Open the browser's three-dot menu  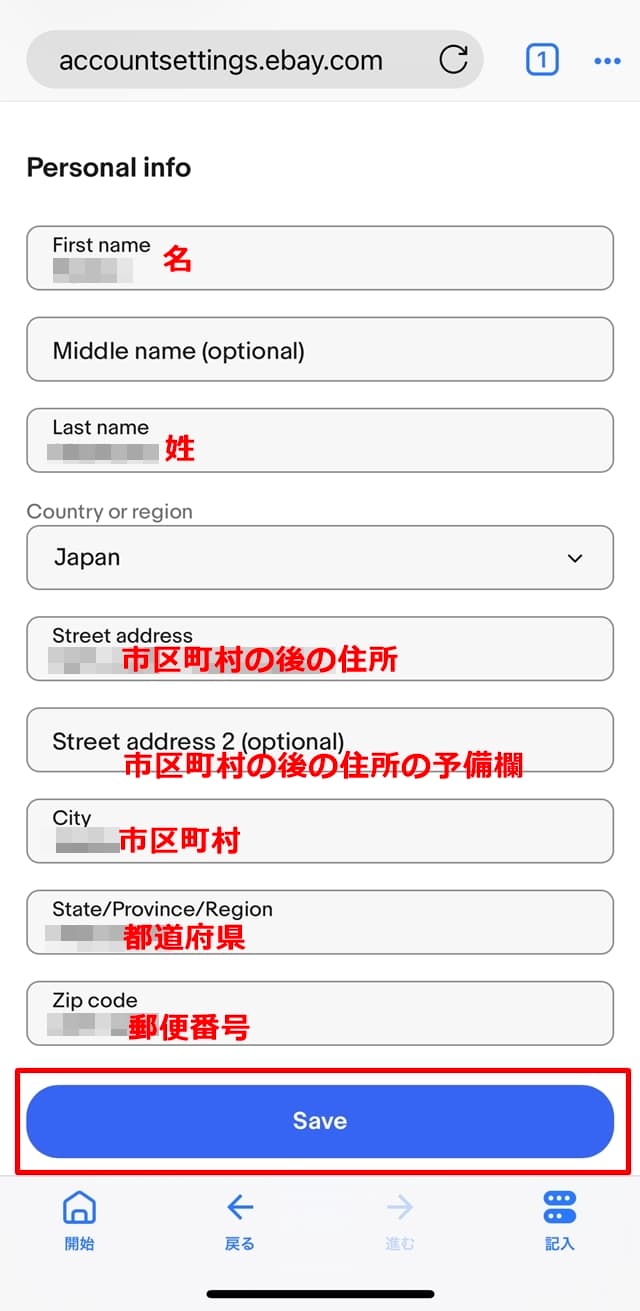pyautogui.click(x=607, y=61)
